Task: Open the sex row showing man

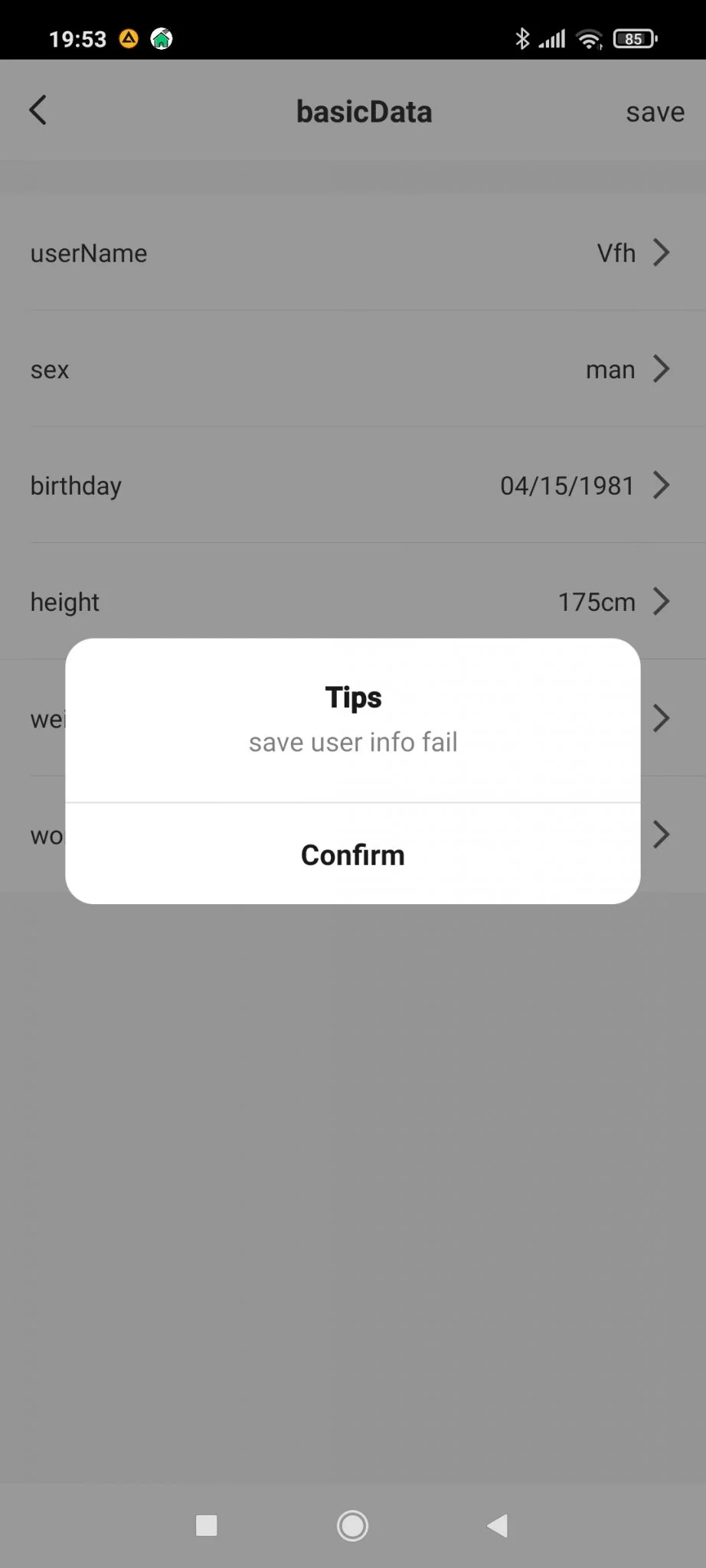Action: 352,369
